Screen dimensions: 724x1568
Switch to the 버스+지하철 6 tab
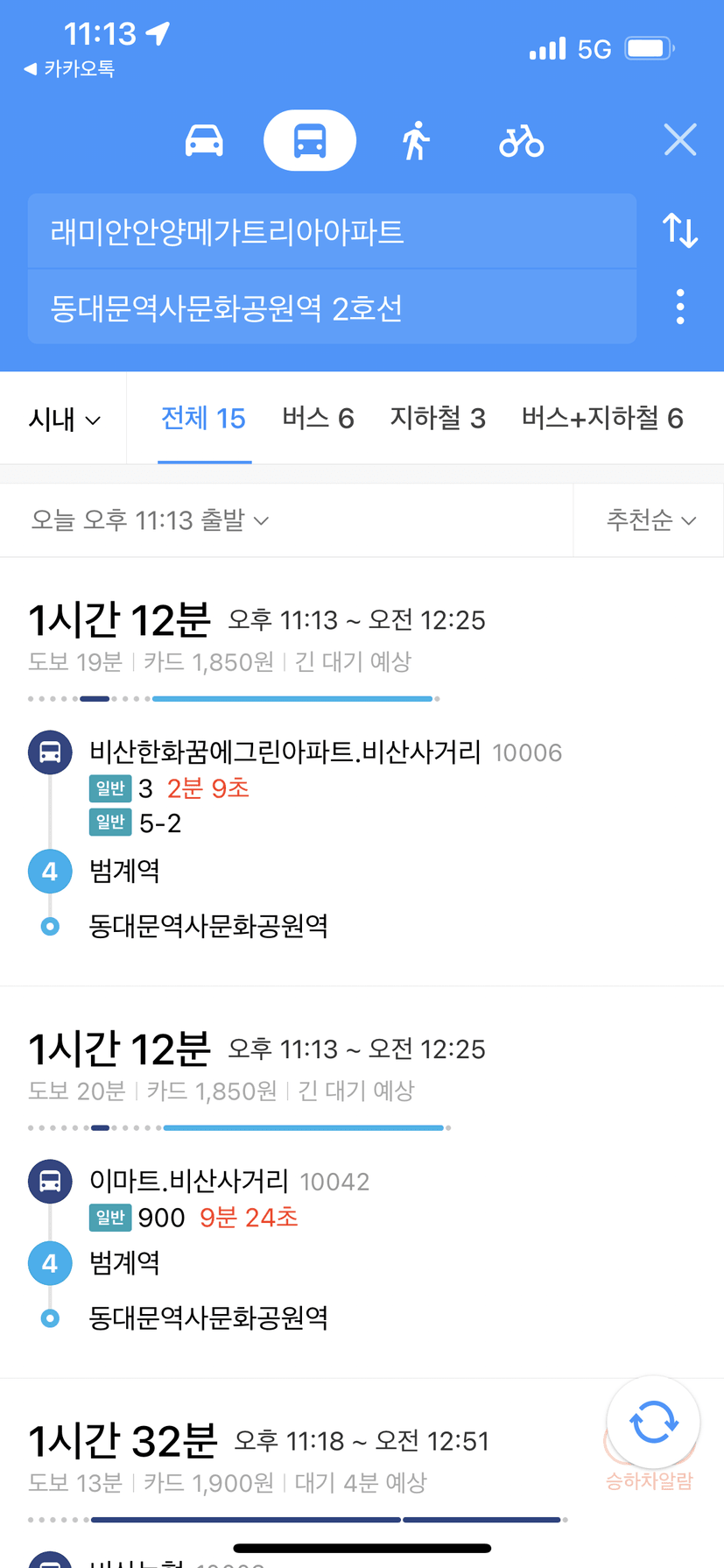[602, 419]
